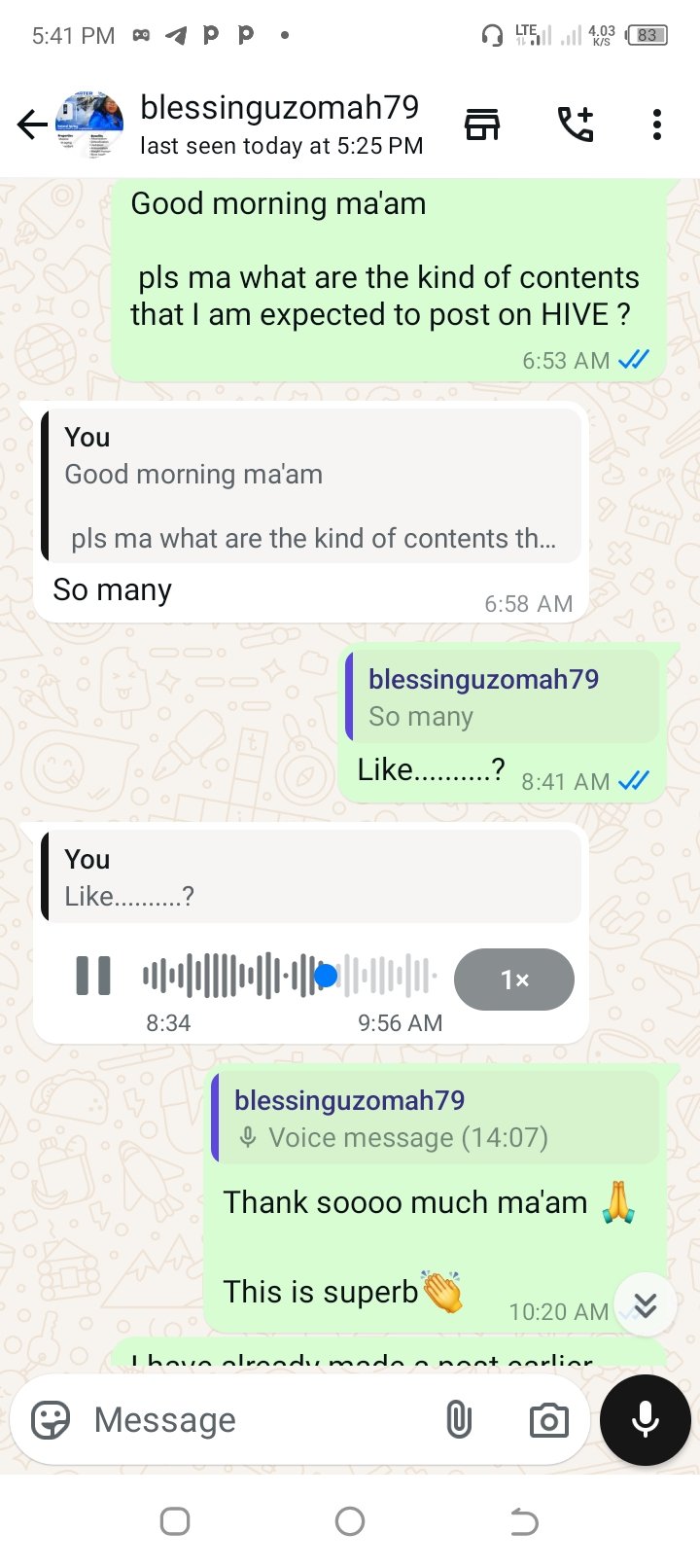Viewport: 700px width, 1568px height.
Task: Go to the system home screen
Action: [350, 1521]
